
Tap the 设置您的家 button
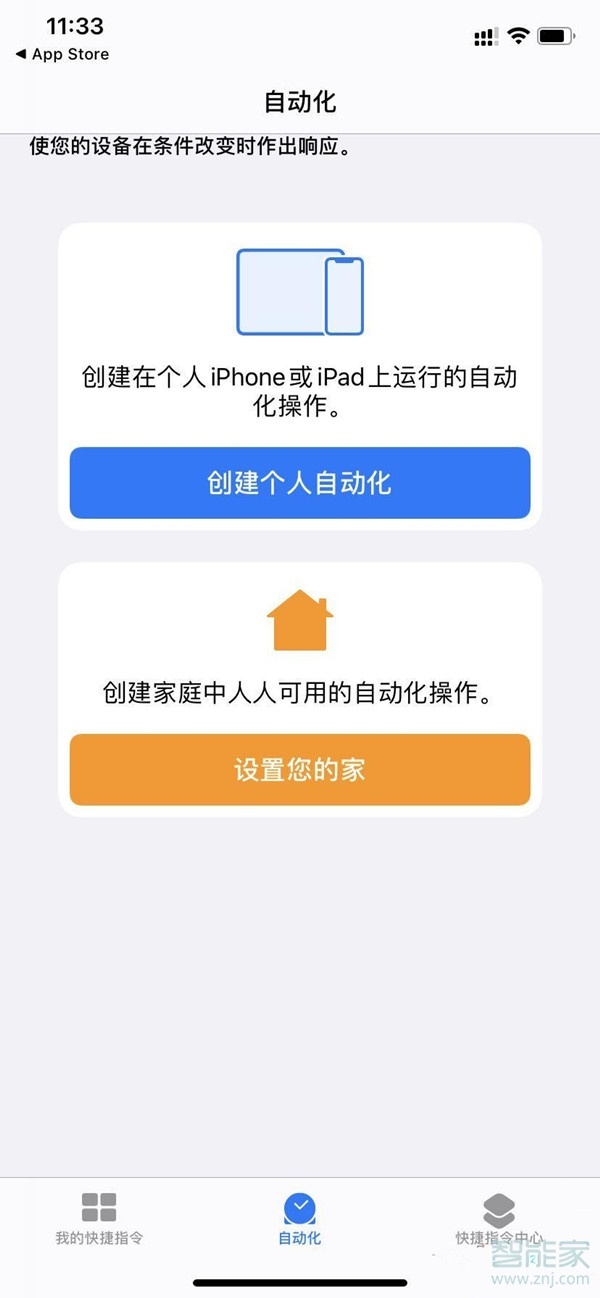[299, 769]
